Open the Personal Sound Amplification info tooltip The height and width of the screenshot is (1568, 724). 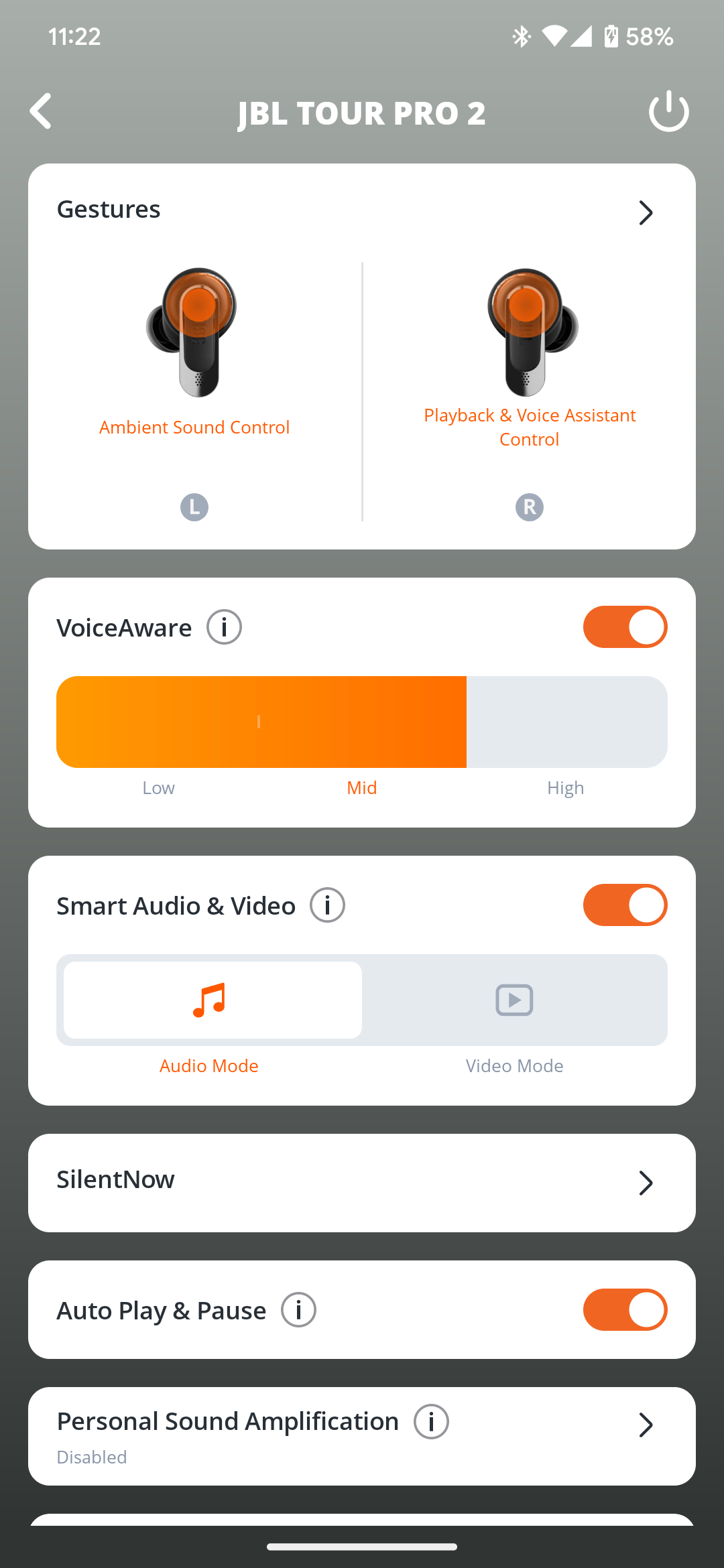click(431, 1421)
